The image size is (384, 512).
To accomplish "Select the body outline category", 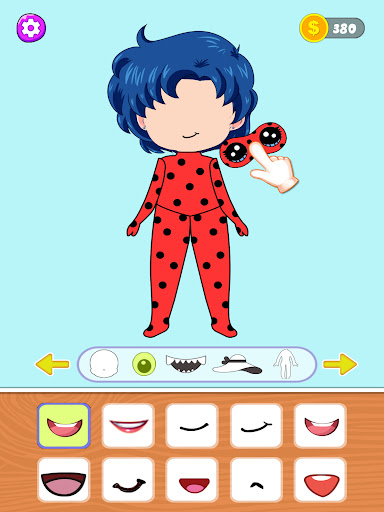I will coord(285,364).
